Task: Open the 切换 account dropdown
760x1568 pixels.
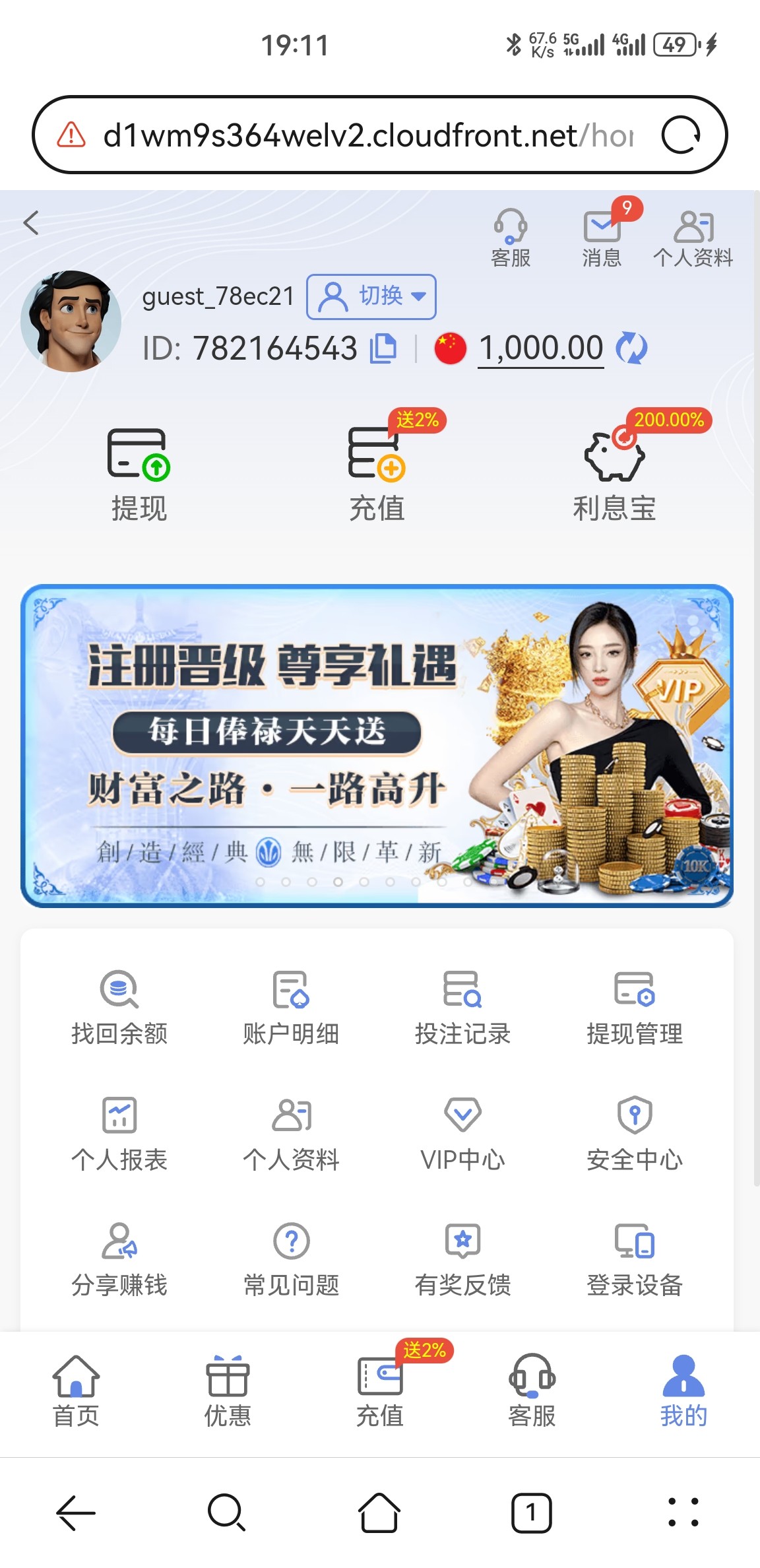Action: 371,296
